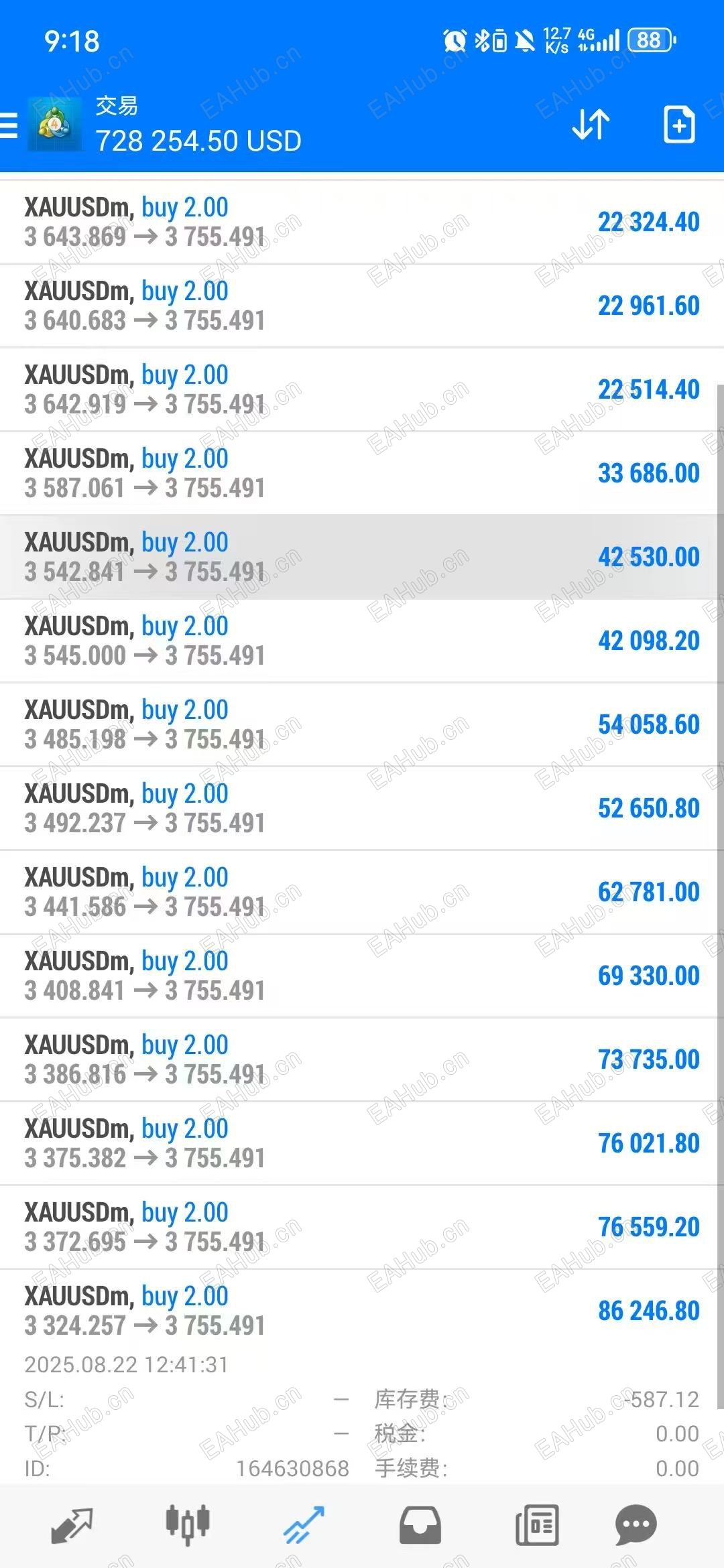Expand the position with profit 22 514.40

point(362,389)
